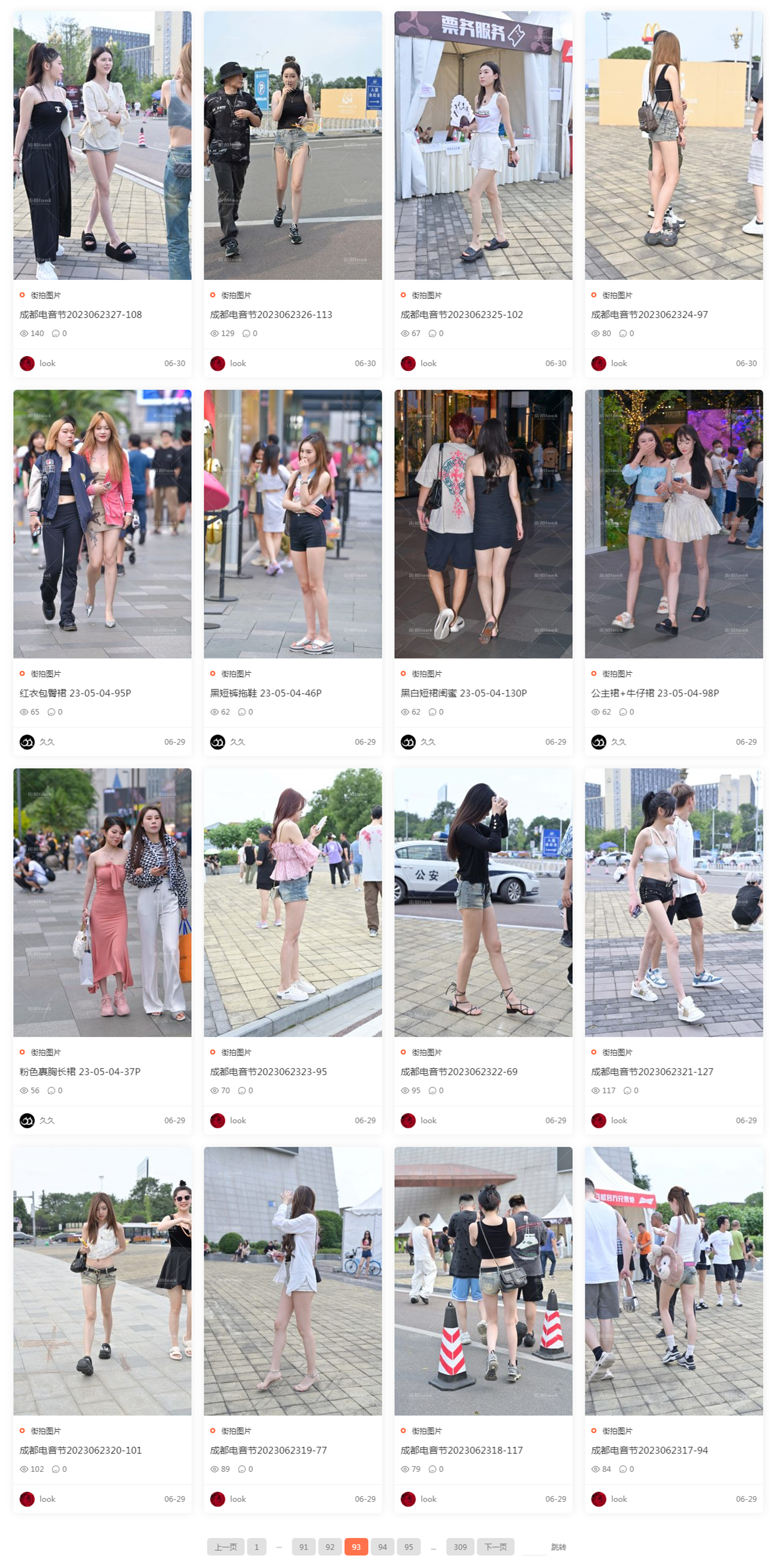784x1568 pixels.
Task: Open the 成都电音节2023062321-127 title link
Action: tap(652, 1071)
